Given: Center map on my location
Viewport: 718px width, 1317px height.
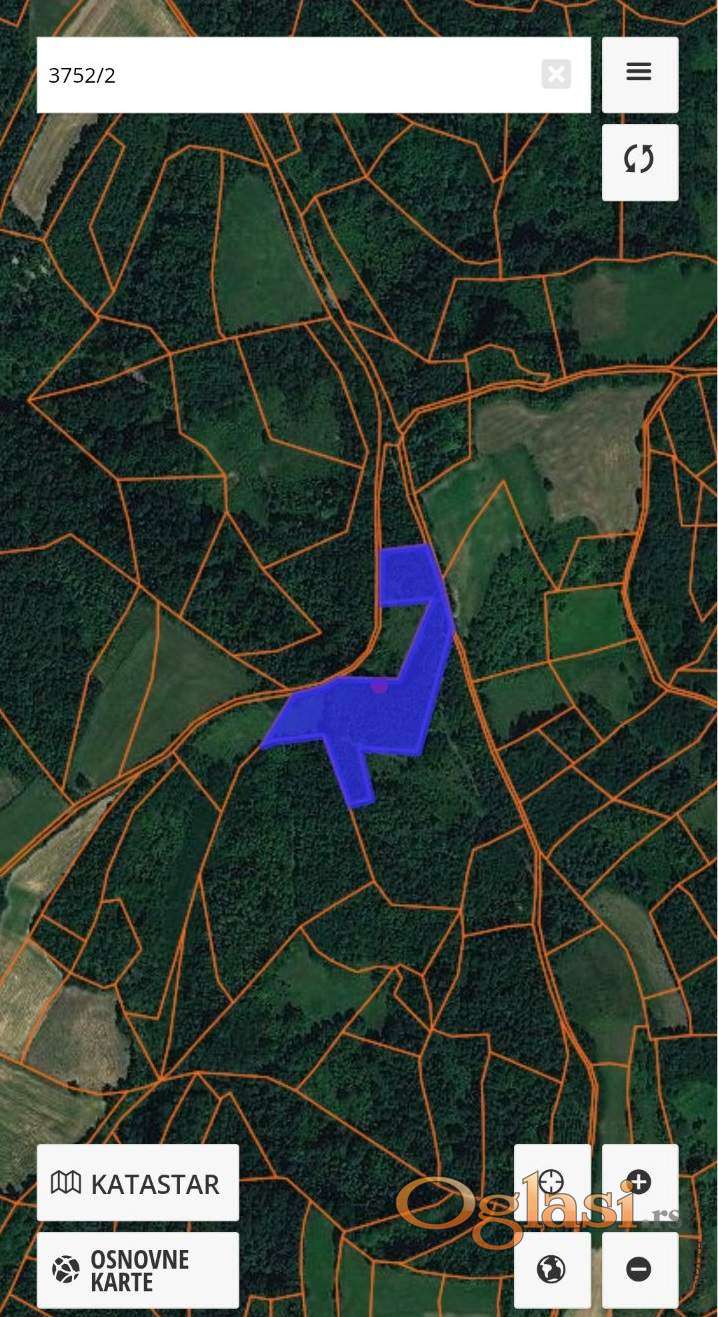Looking at the screenshot, I should 551,1182.
